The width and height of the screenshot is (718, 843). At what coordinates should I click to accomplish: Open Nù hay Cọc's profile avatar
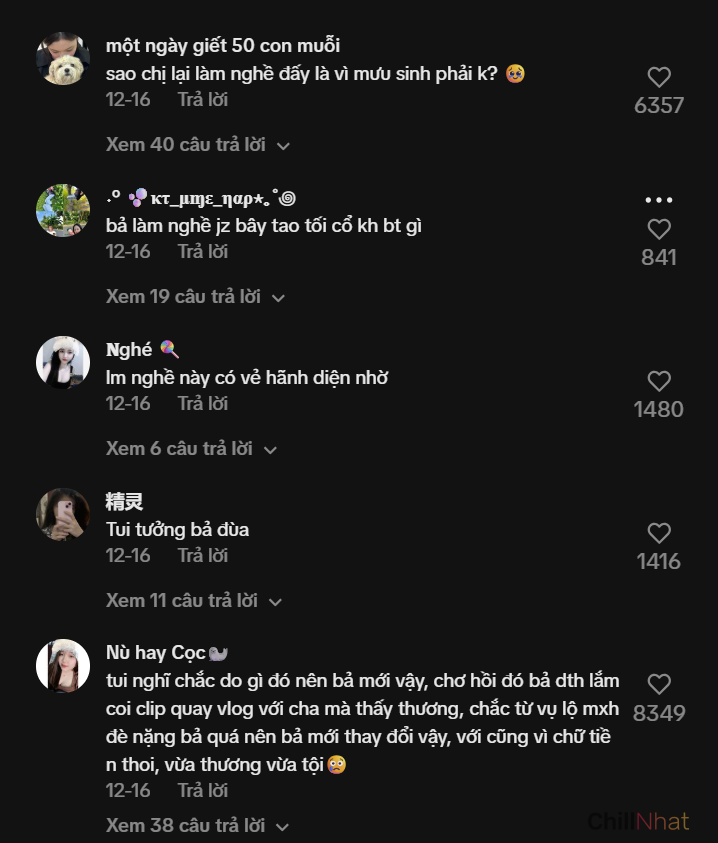(63, 665)
